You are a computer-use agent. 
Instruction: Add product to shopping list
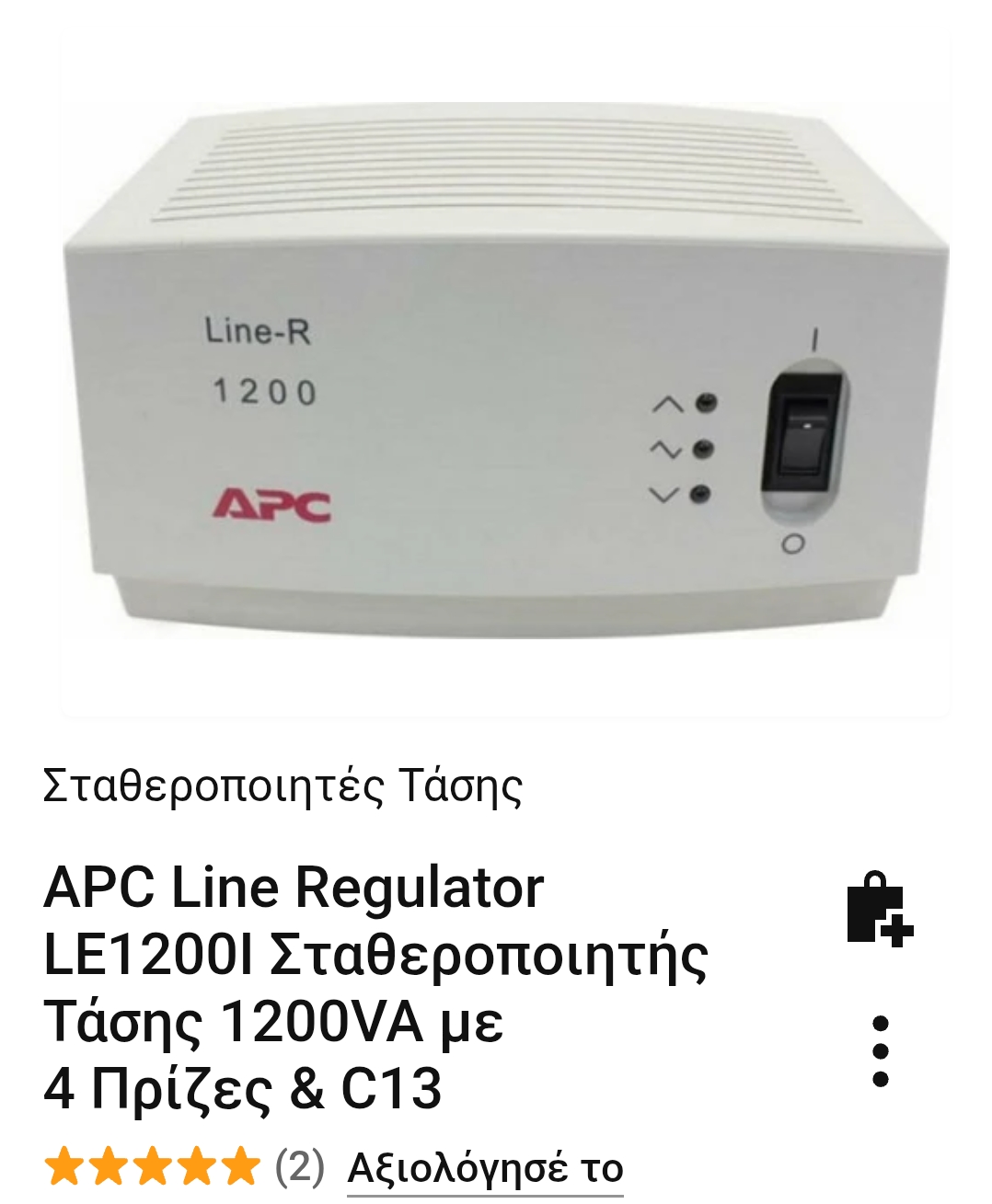[x=879, y=908]
